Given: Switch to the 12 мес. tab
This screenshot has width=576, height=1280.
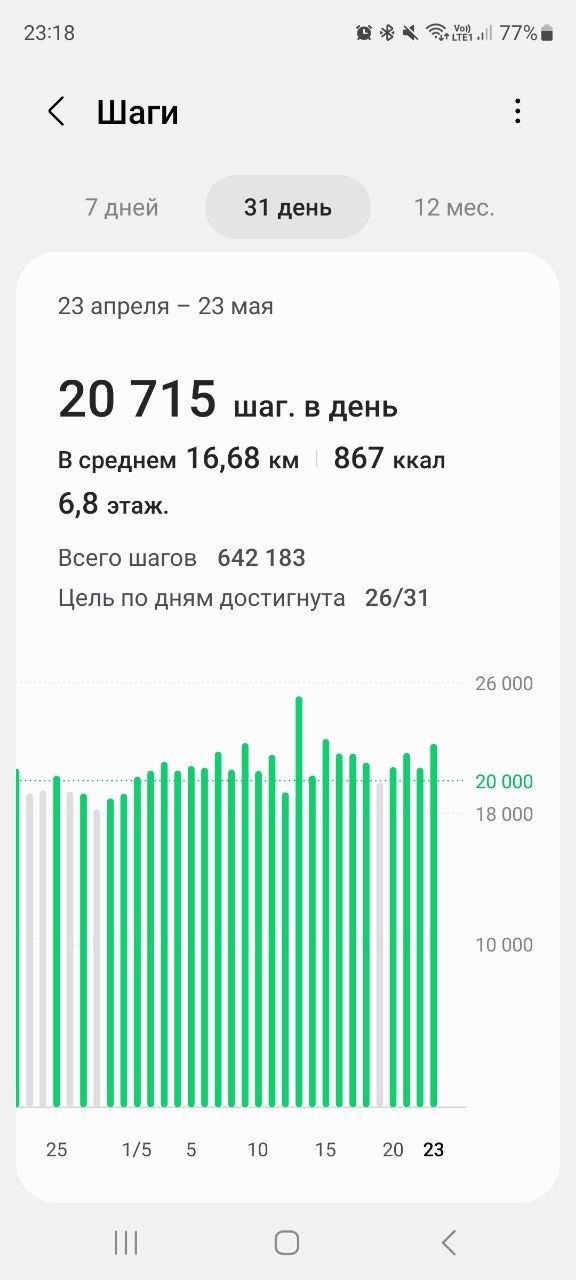Looking at the screenshot, I should [x=454, y=208].
